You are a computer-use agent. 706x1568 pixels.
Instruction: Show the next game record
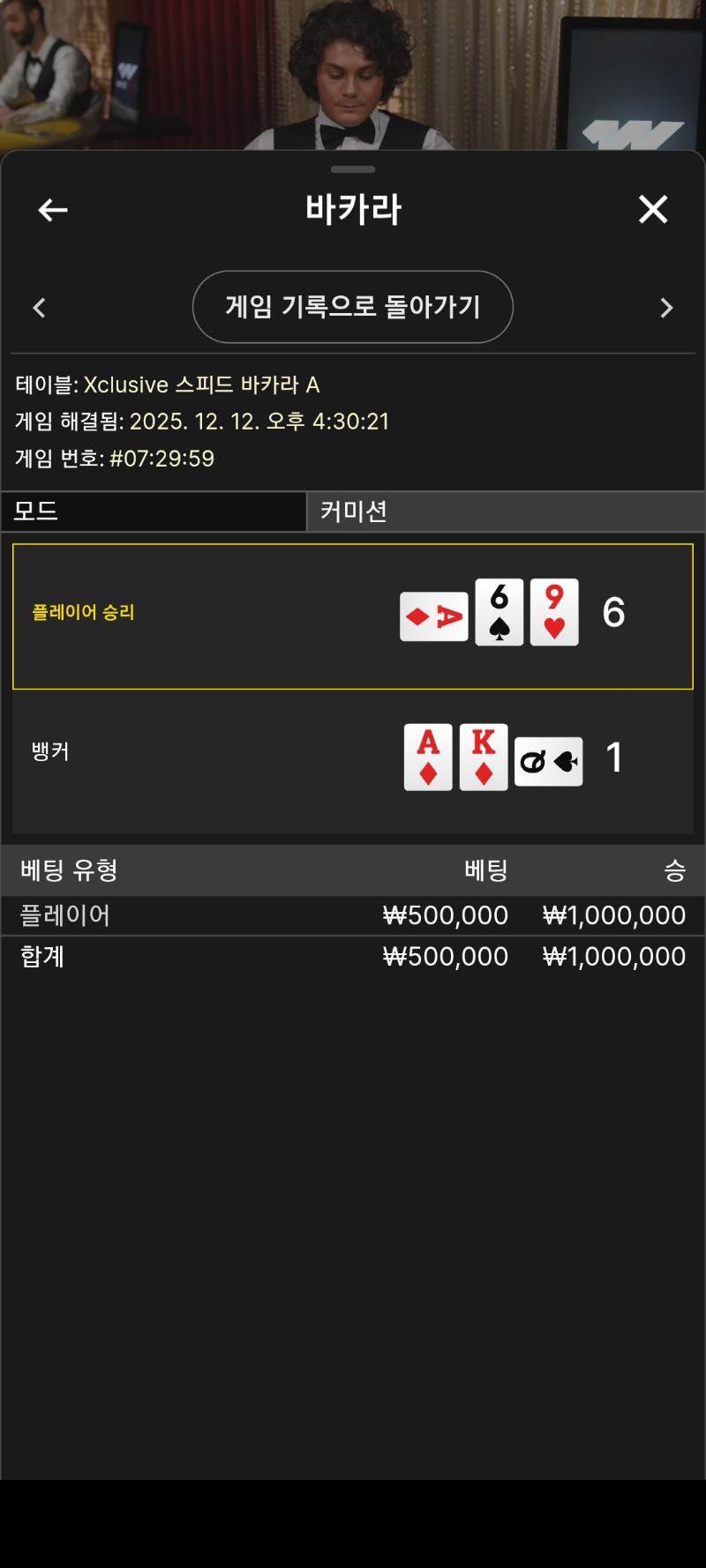tap(666, 308)
